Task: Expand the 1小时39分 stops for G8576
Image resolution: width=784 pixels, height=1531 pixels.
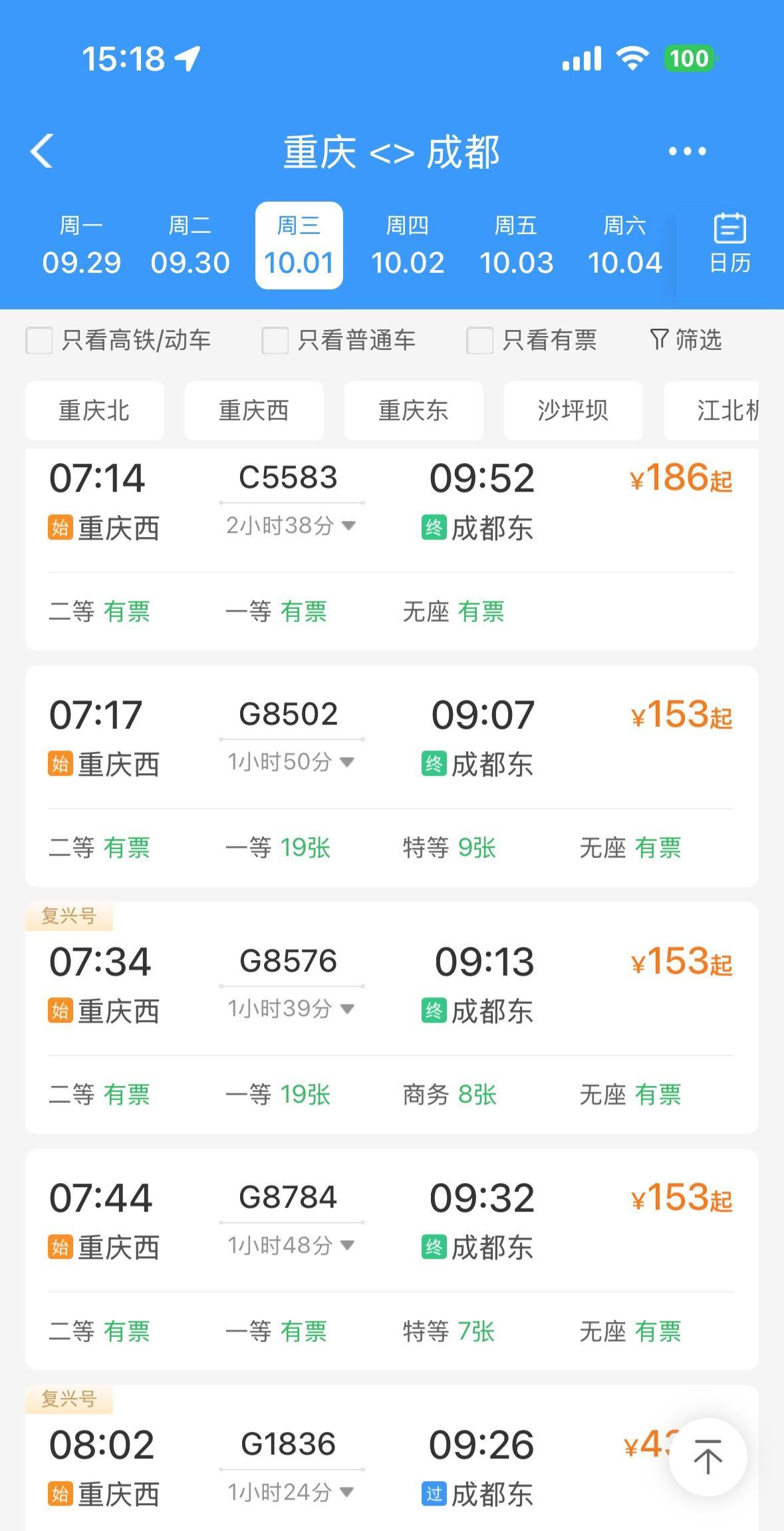Action: (x=291, y=1009)
